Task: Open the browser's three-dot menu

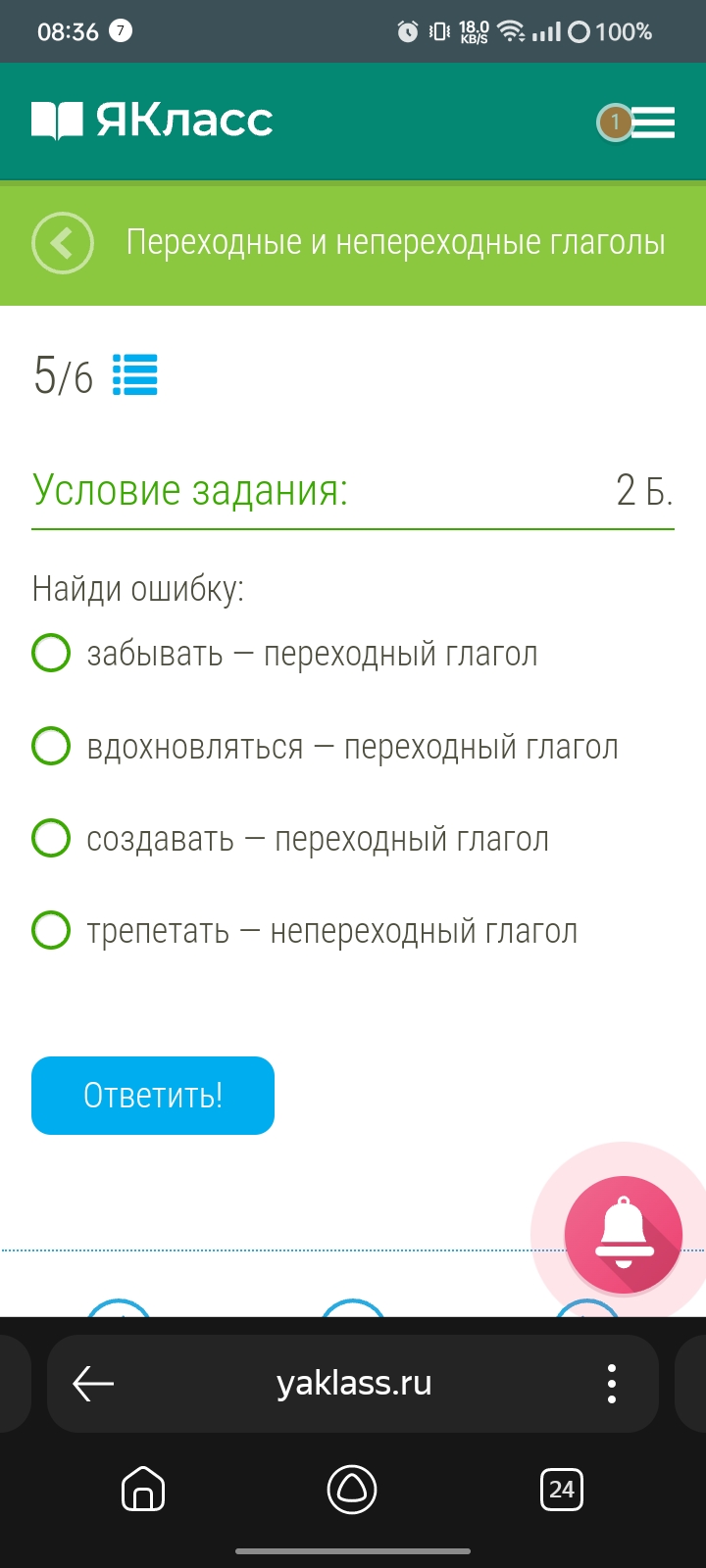Action: click(612, 1384)
